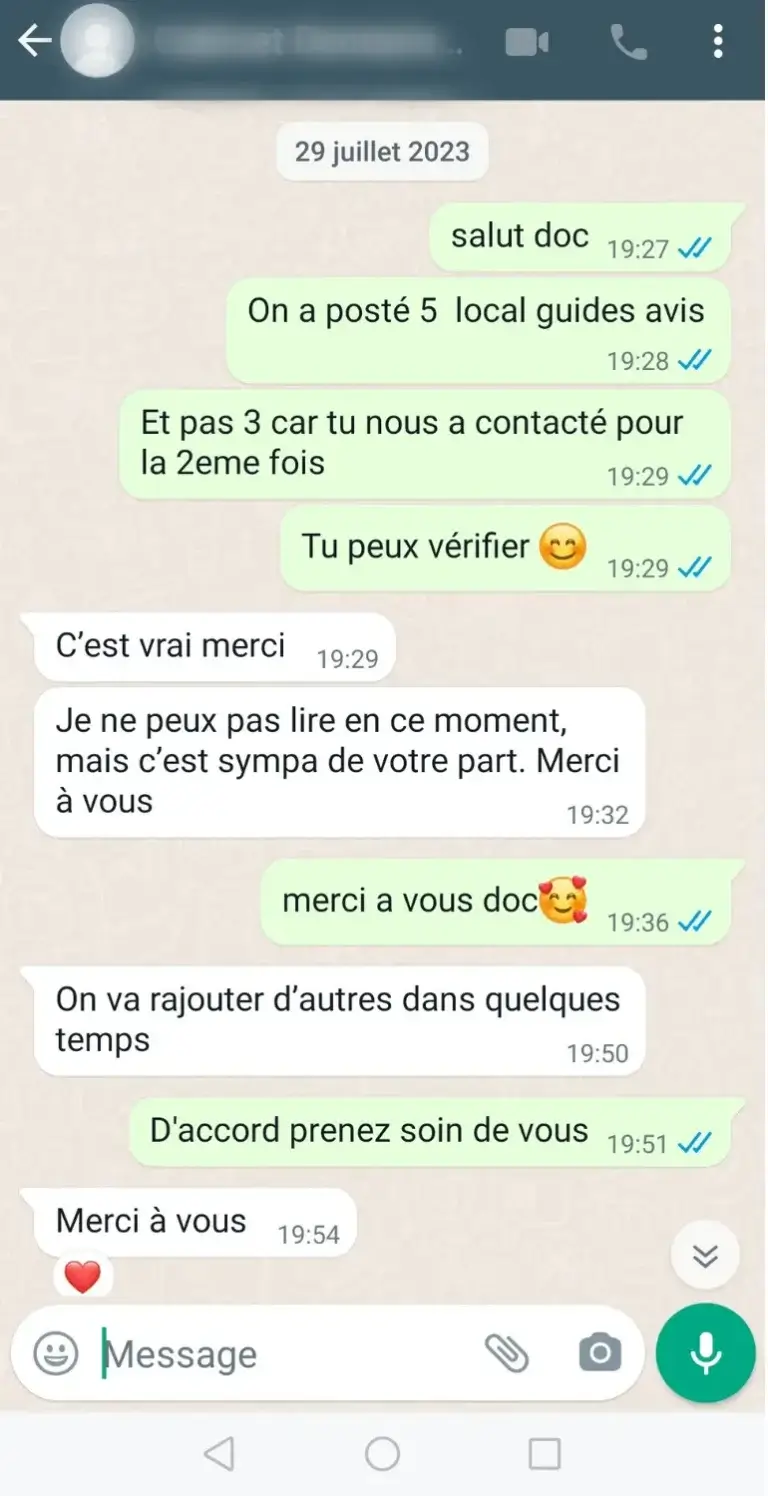Tap the red heart emoji reaction
The height and width of the screenshot is (1496, 768).
point(84,1276)
